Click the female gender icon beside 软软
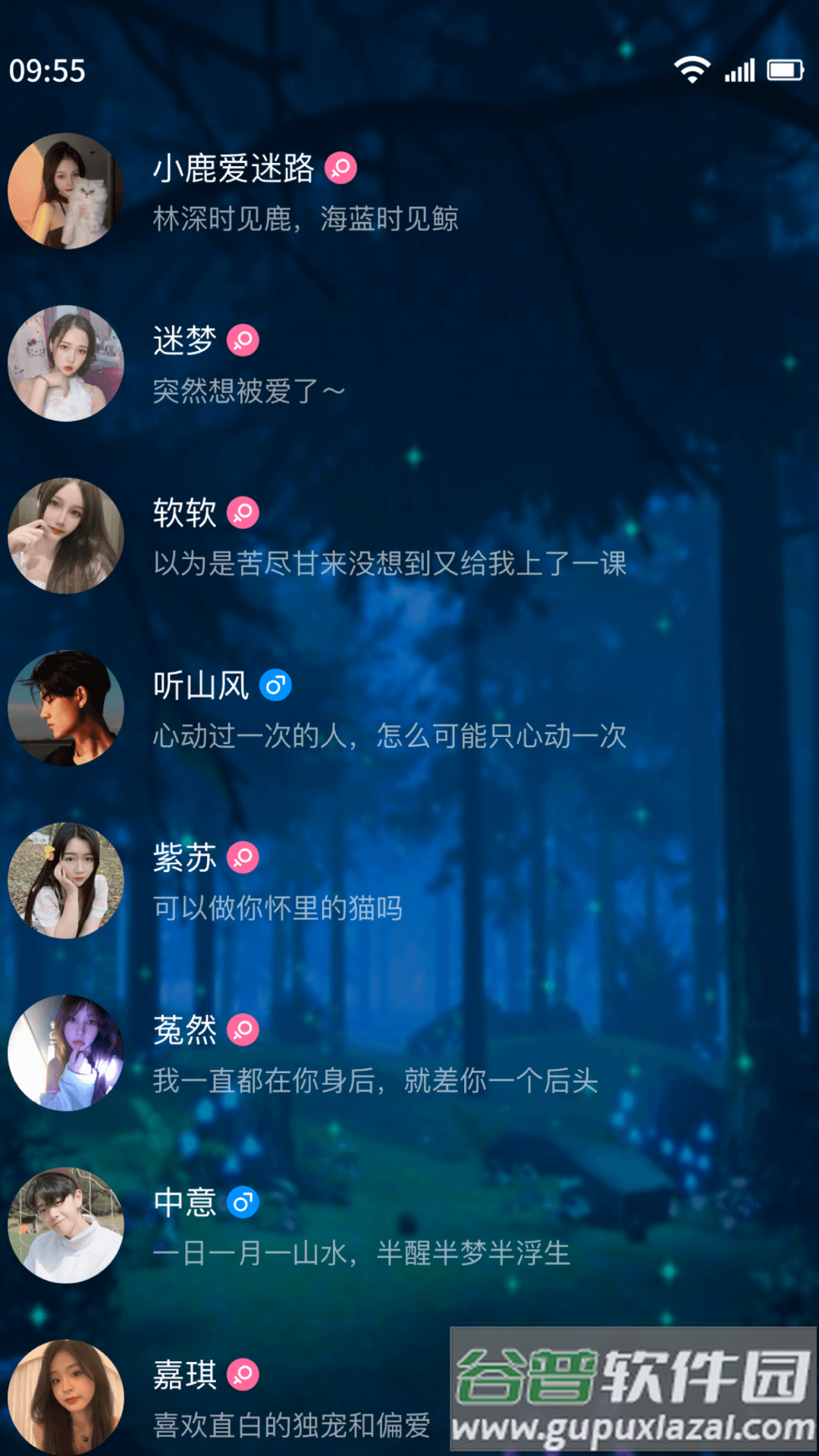819x1456 pixels. (x=243, y=513)
